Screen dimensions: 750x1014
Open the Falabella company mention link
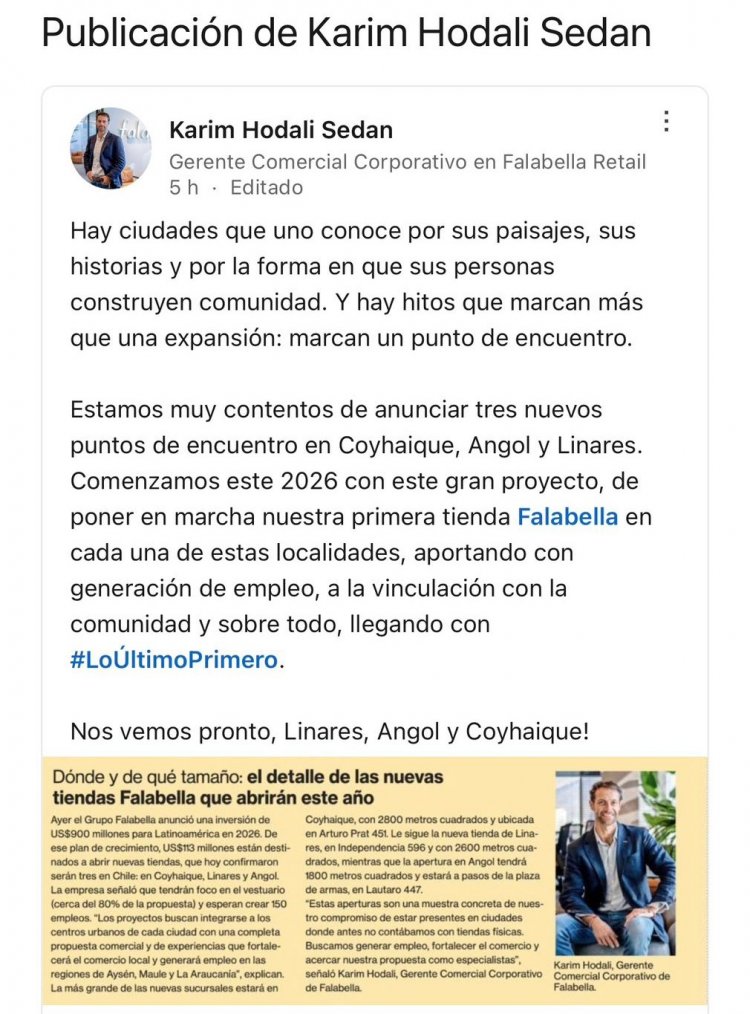click(x=567, y=518)
